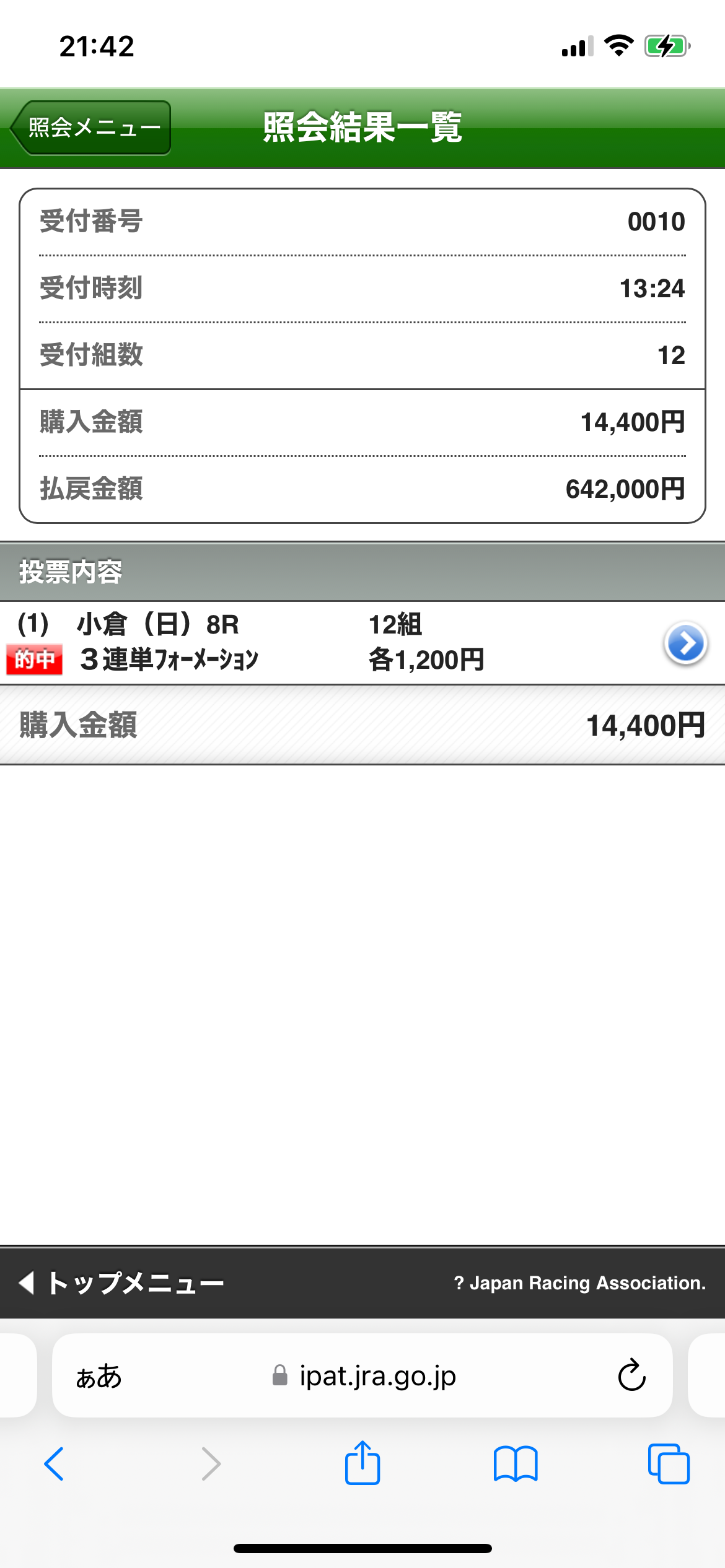Share this page
This screenshot has height=1568, width=725.
362,1462
